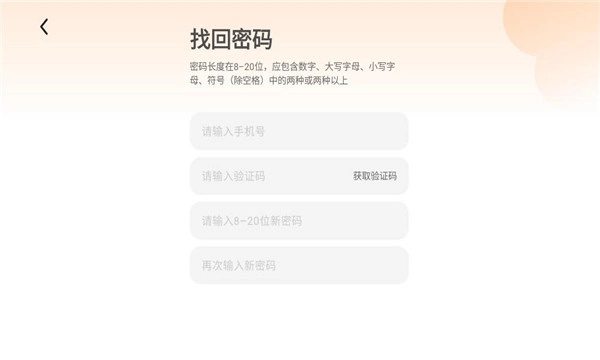
Task: Request code via 获取验证码
Action: pyautogui.click(x=375, y=176)
